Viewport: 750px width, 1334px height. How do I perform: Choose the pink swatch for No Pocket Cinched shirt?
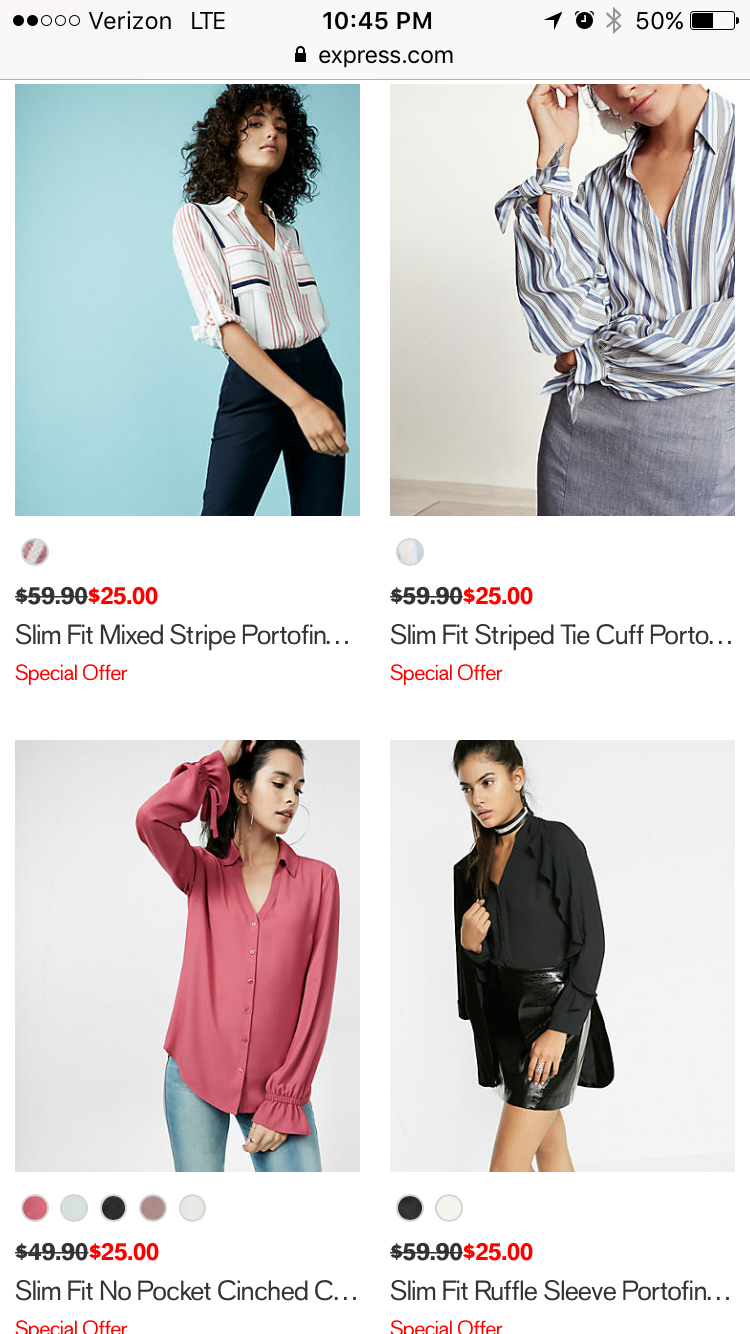coord(35,1208)
